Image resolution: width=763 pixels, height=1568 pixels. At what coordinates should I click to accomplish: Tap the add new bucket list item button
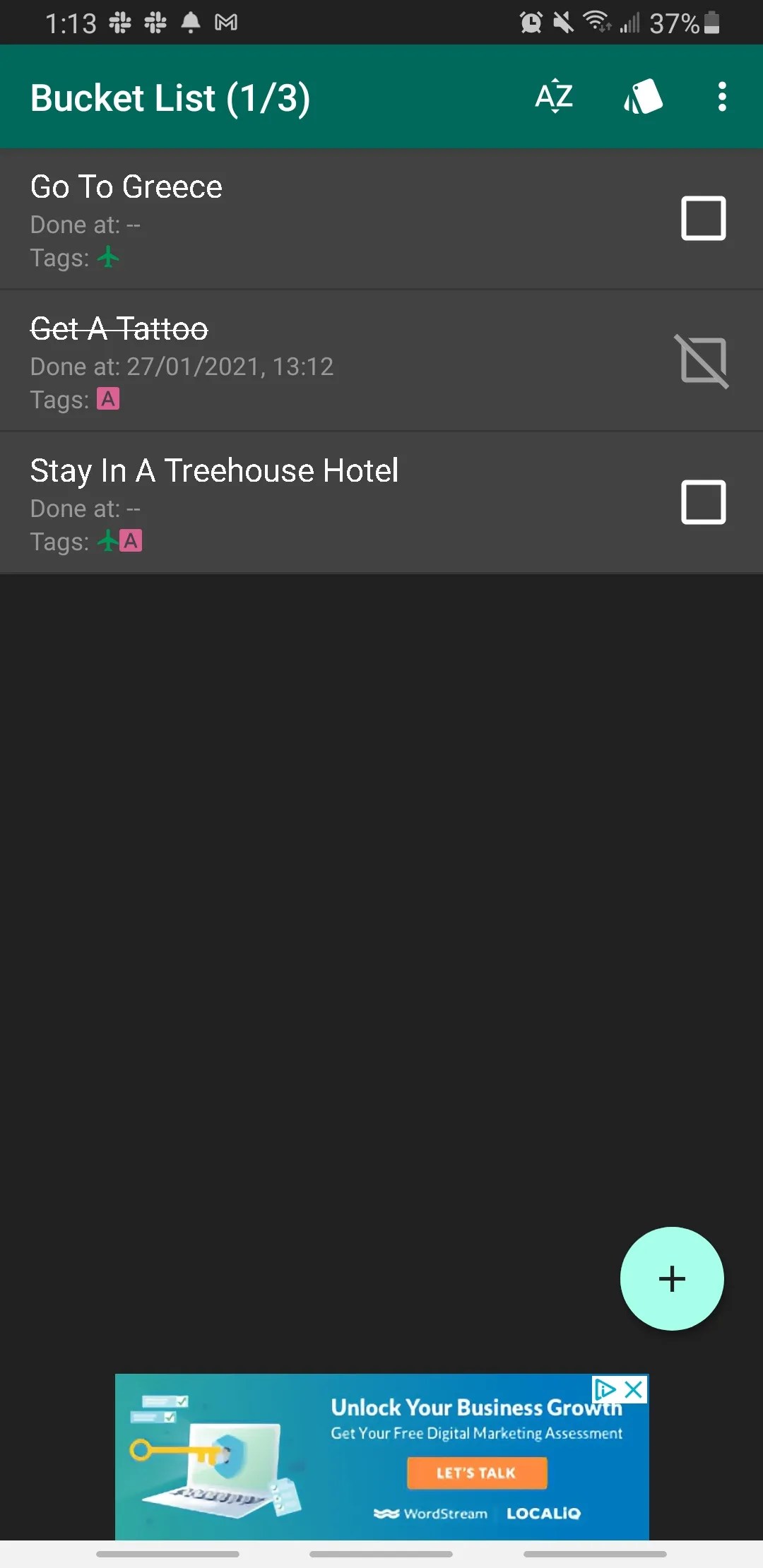tap(672, 1278)
